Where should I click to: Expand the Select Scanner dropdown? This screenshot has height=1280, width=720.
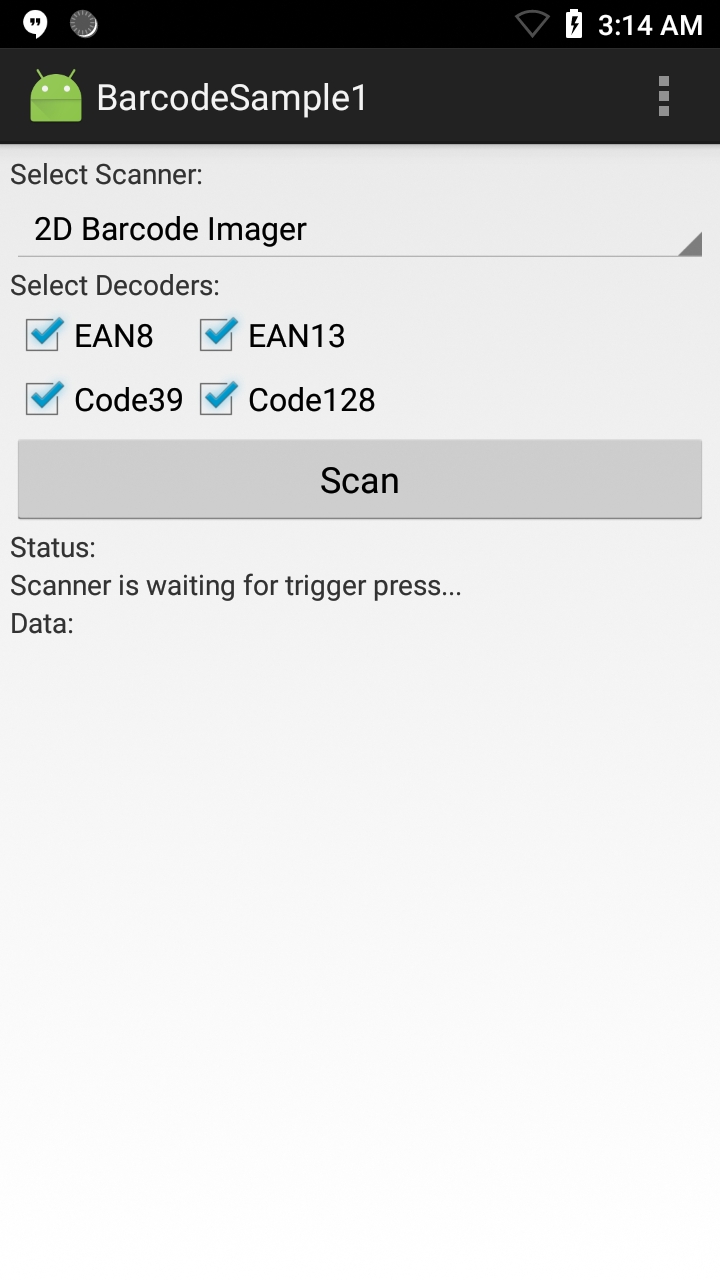point(360,230)
